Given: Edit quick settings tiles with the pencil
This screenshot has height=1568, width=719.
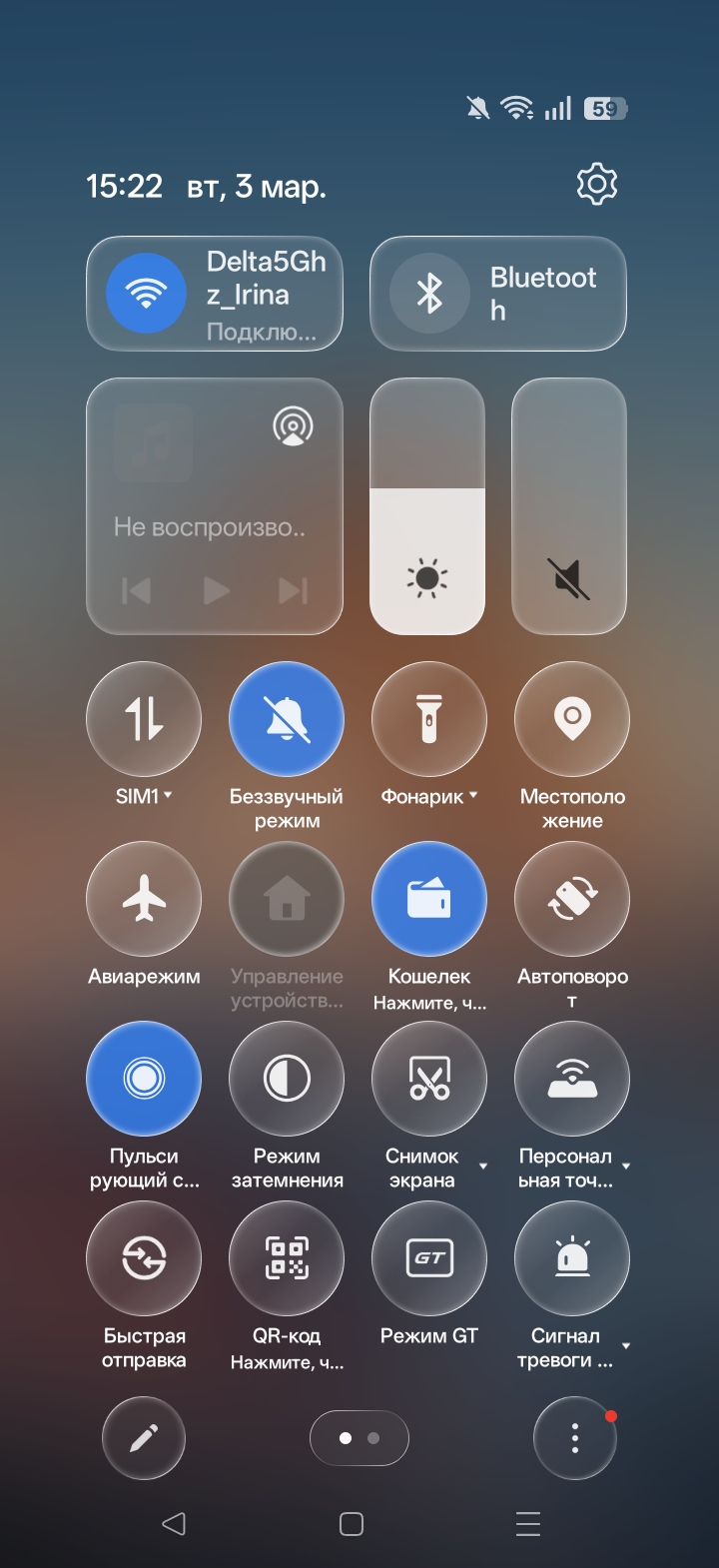Looking at the screenshot, I should (x=144, y=1438).
